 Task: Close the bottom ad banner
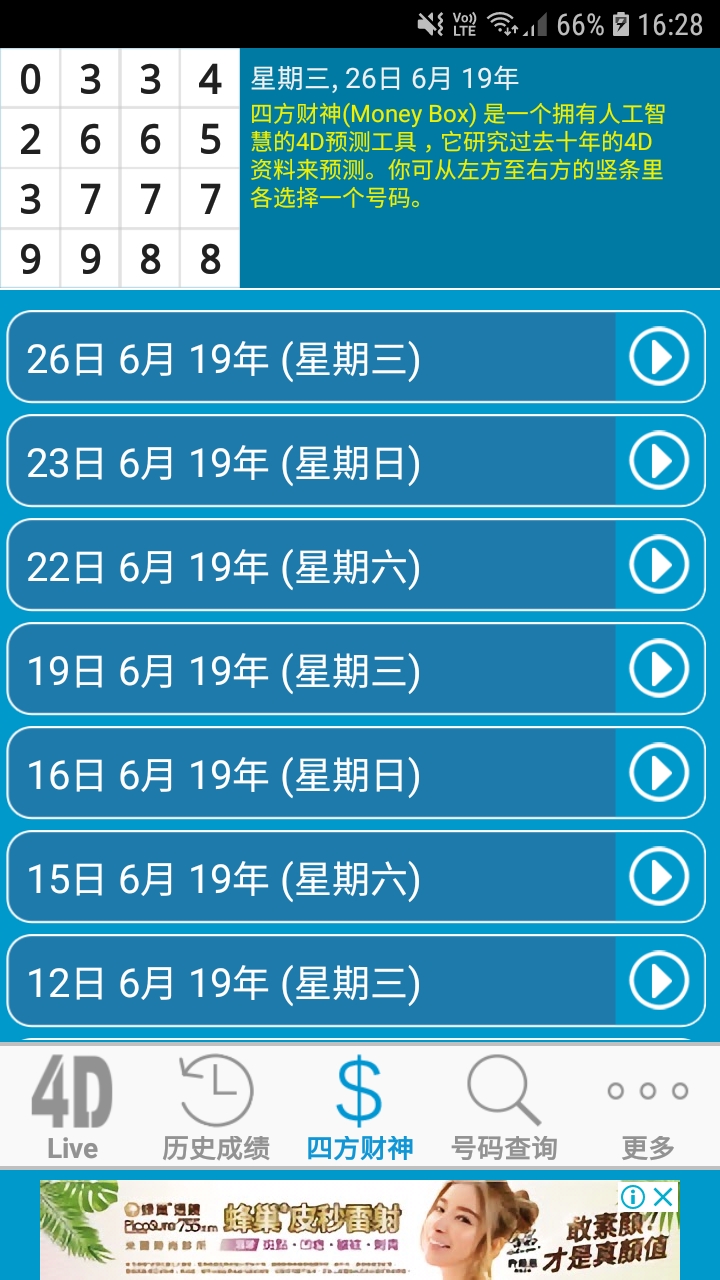663,1196
